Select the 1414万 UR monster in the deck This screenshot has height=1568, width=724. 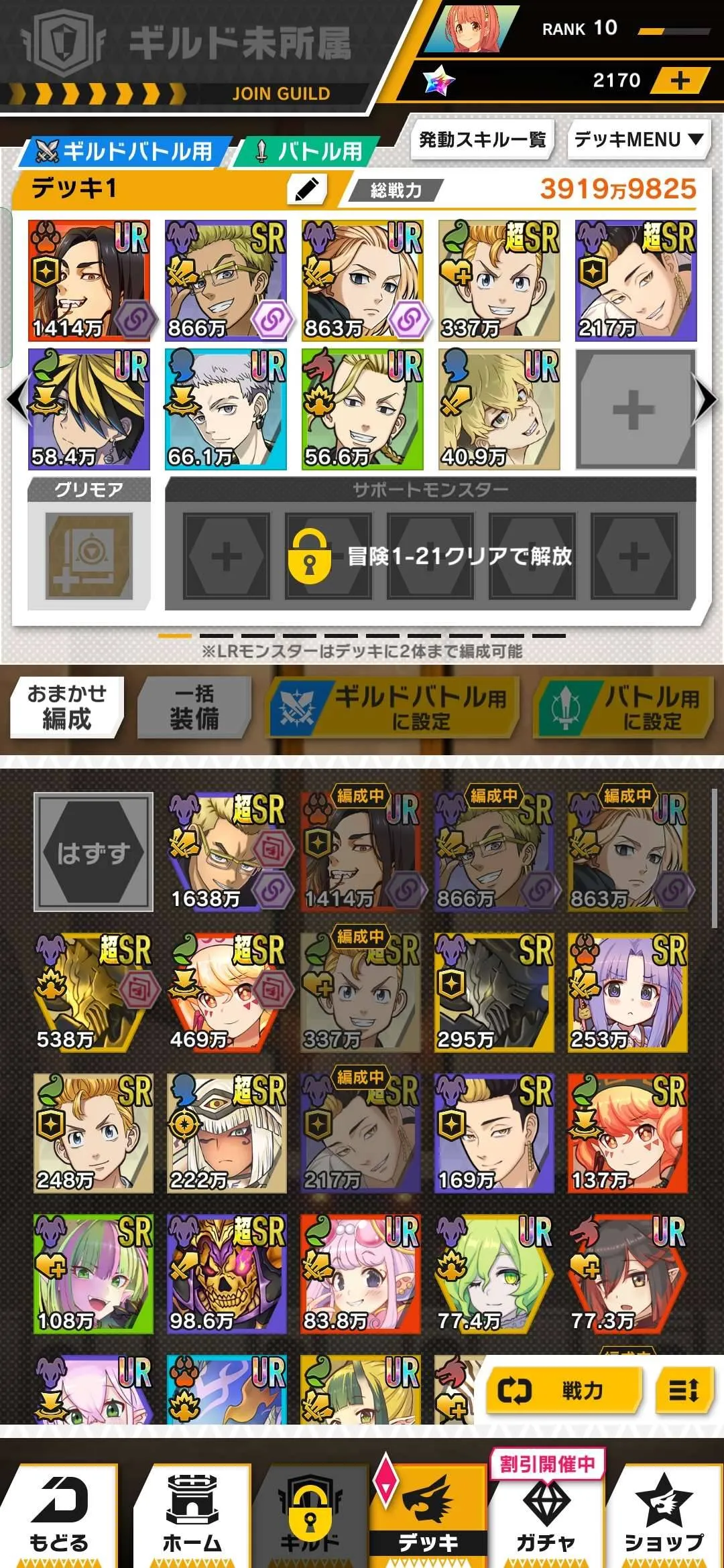[89, 280]
